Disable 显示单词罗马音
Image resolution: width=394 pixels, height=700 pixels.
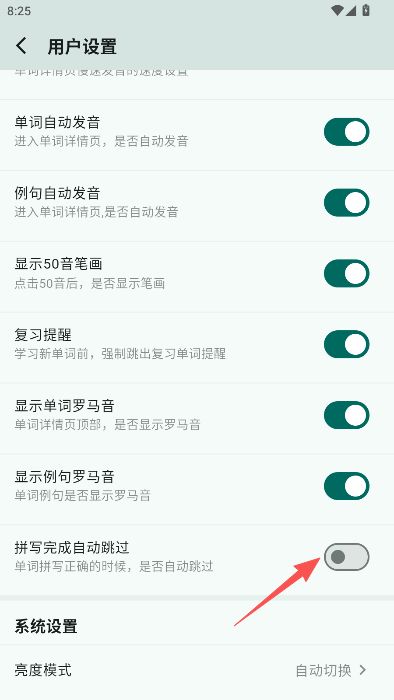coord(347,415)
